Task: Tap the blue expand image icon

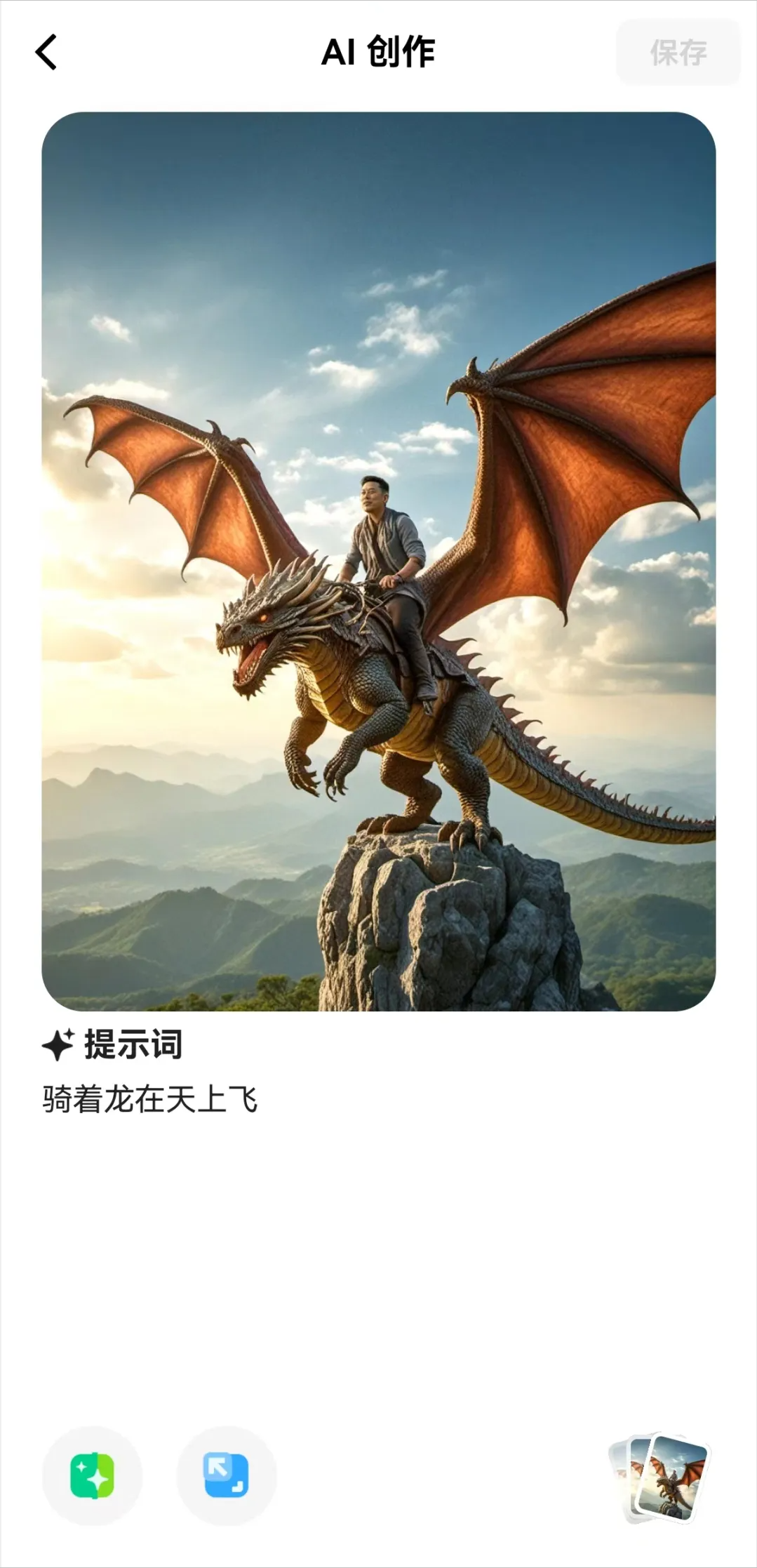Action: click(226, 1476)
